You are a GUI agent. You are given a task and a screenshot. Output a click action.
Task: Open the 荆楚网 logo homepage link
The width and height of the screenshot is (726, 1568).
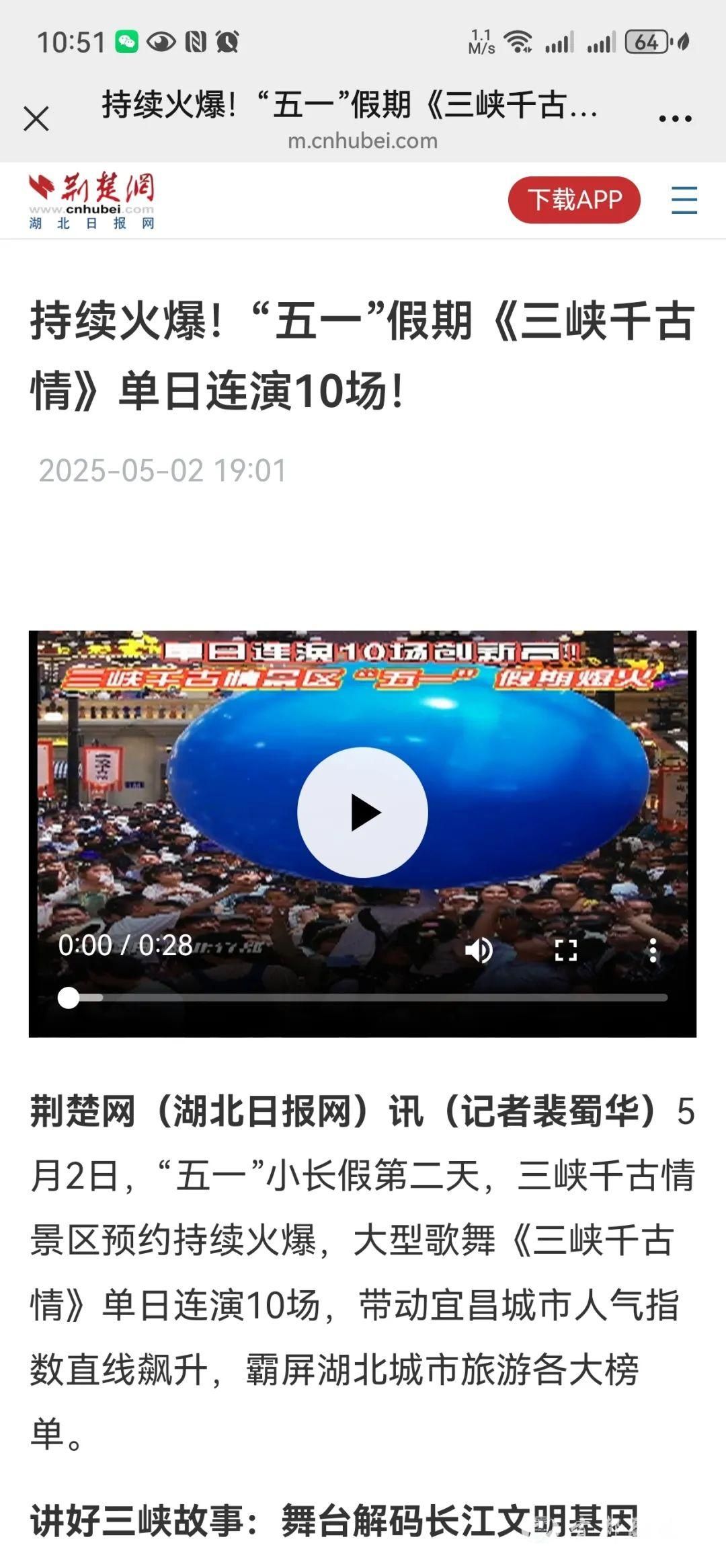(92, 200)
